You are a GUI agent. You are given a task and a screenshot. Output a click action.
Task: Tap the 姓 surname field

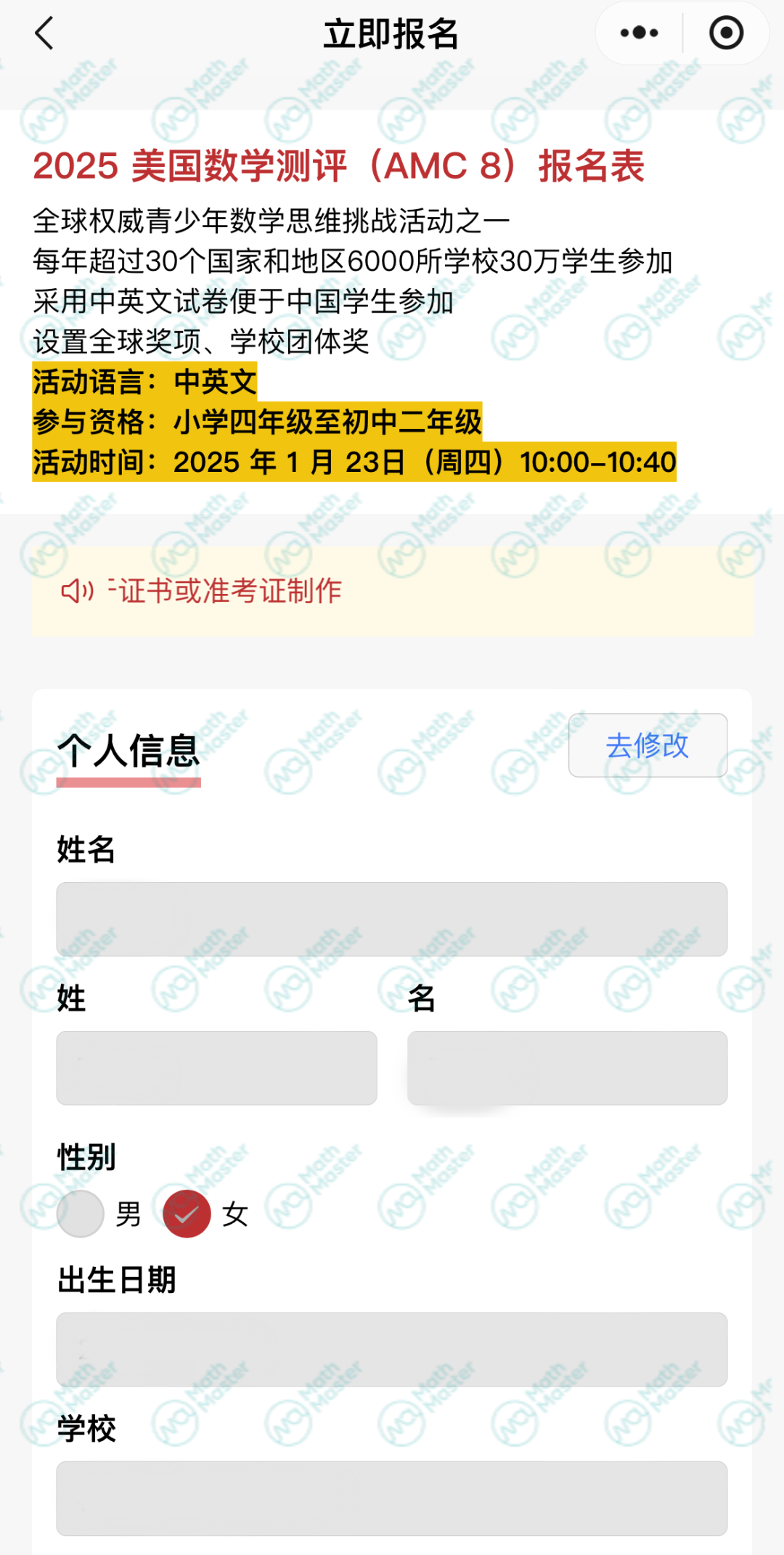click(216, 1068)
